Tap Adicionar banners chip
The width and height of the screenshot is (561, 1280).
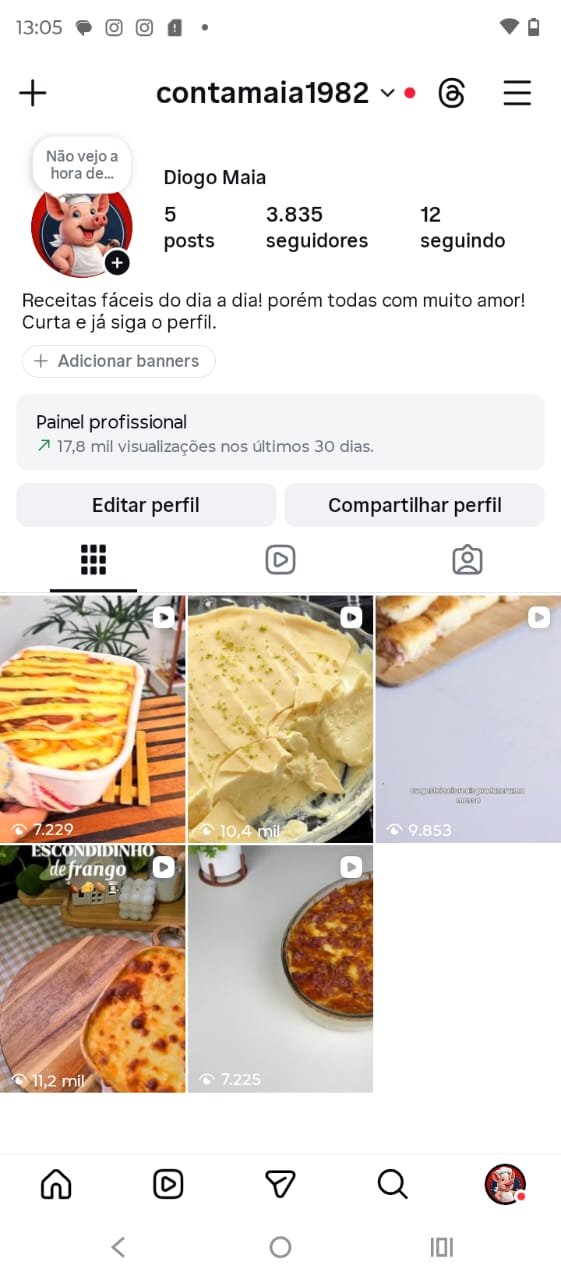pyautogui.click(x=119, y=361)
